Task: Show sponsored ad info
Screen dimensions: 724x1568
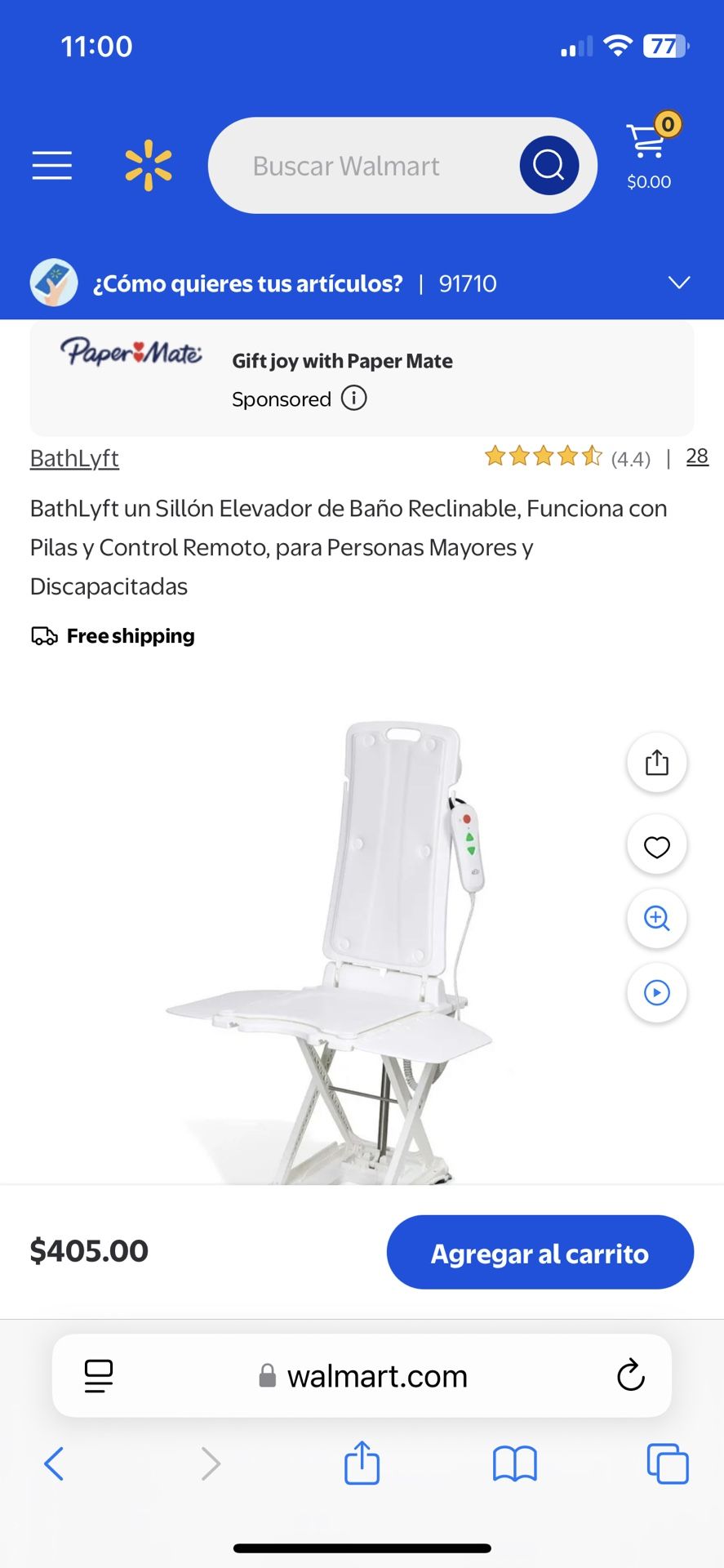Action: [353, 399]
